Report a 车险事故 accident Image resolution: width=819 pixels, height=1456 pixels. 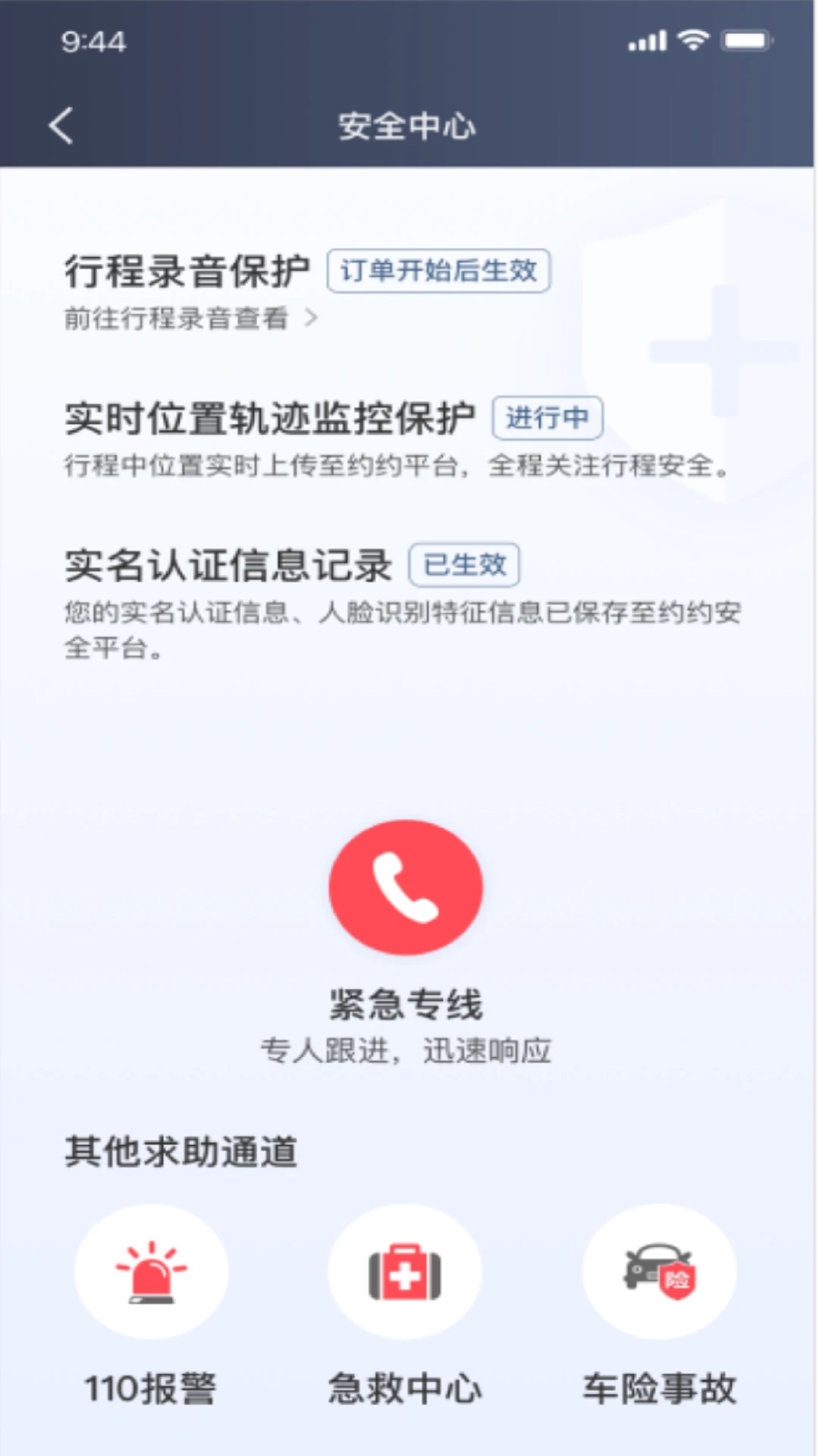658,1272
